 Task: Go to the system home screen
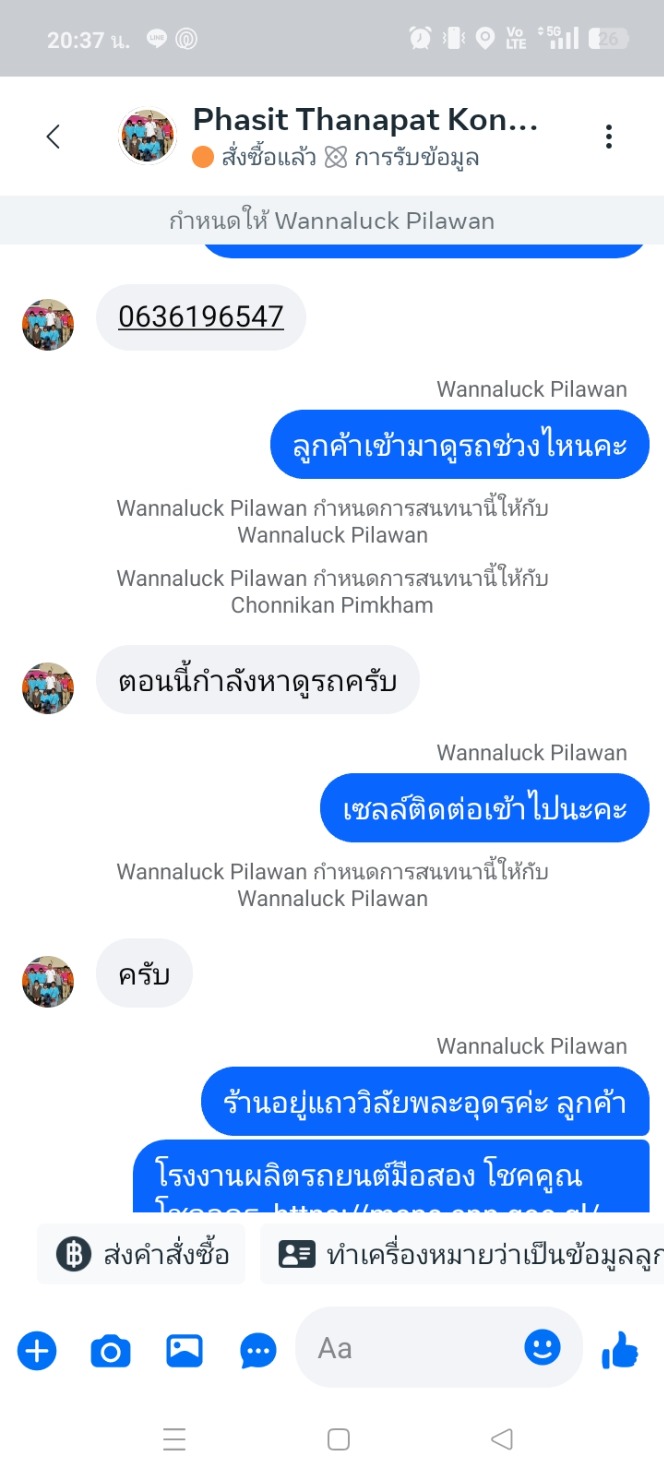pyautogui.click(x=339, y=1439)
